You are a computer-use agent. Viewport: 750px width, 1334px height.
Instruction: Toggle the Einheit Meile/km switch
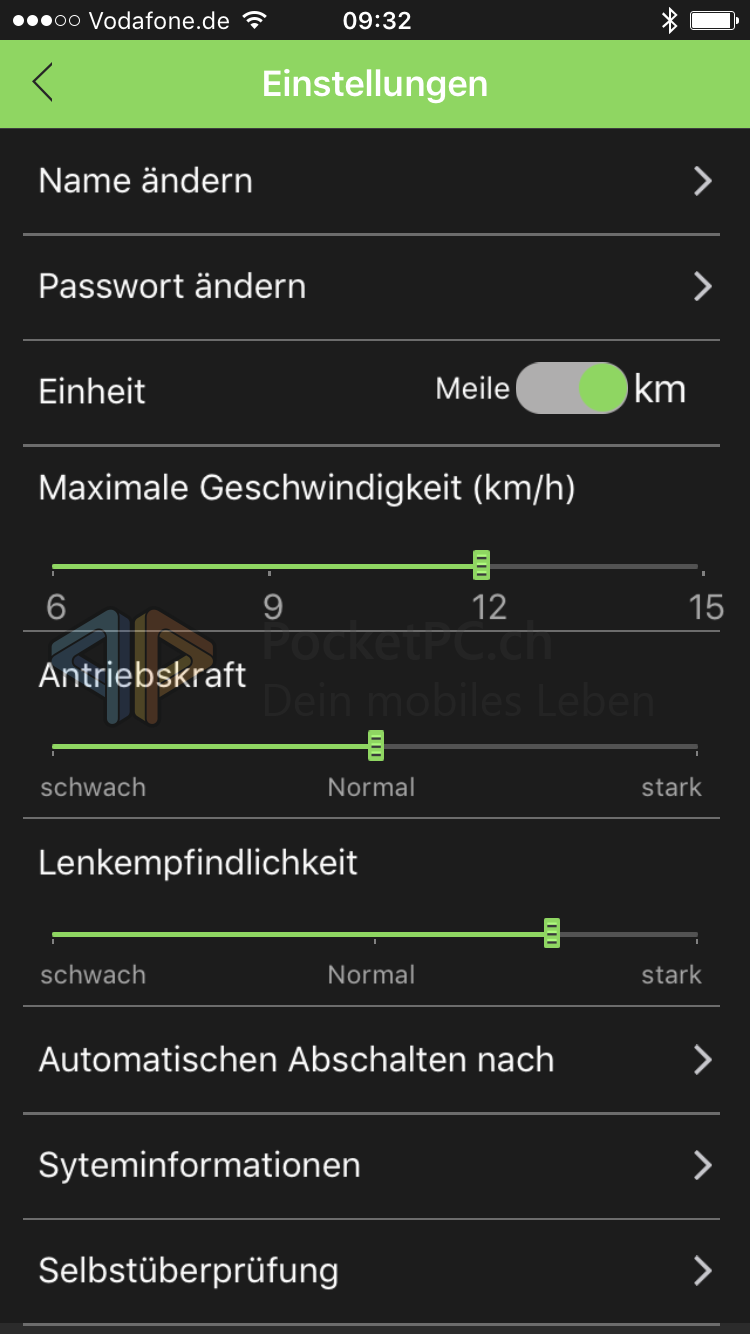click(571, 389)
